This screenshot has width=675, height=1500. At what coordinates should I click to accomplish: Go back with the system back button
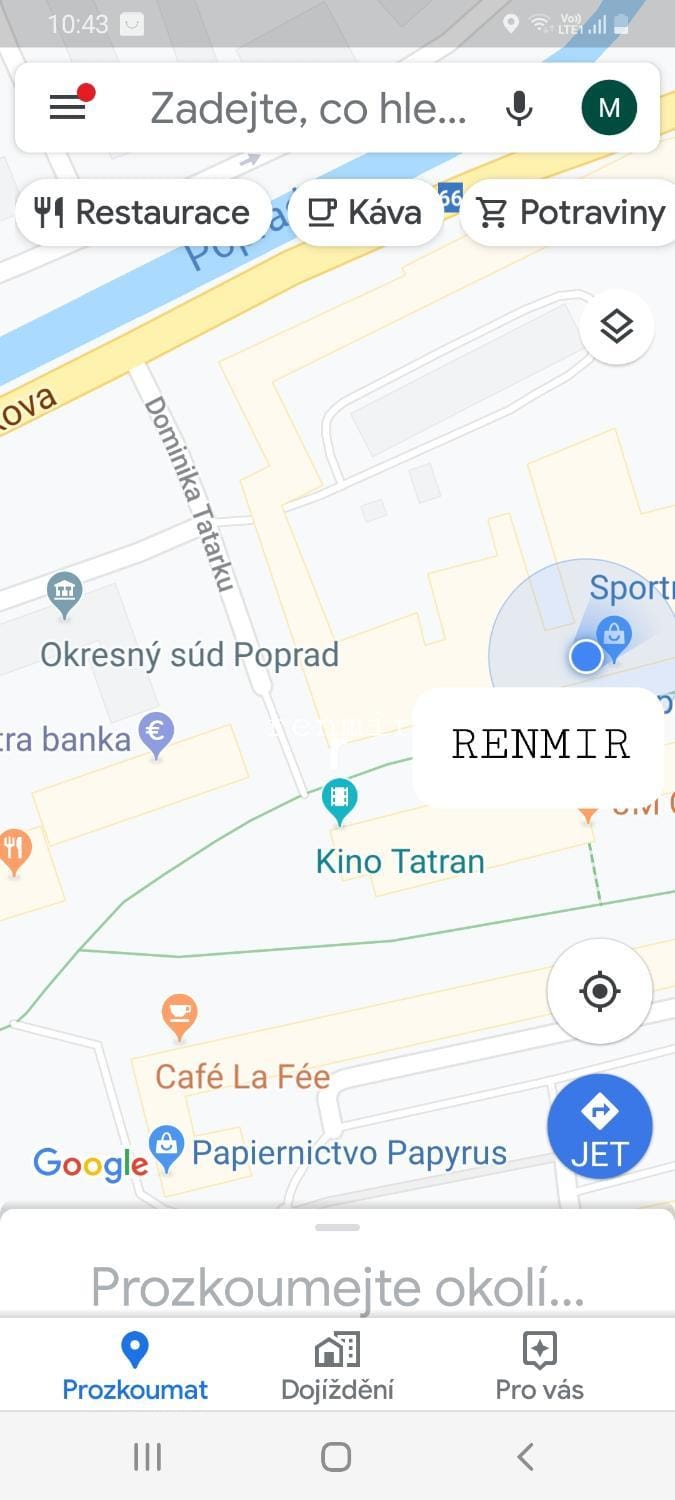point(525,1457)
